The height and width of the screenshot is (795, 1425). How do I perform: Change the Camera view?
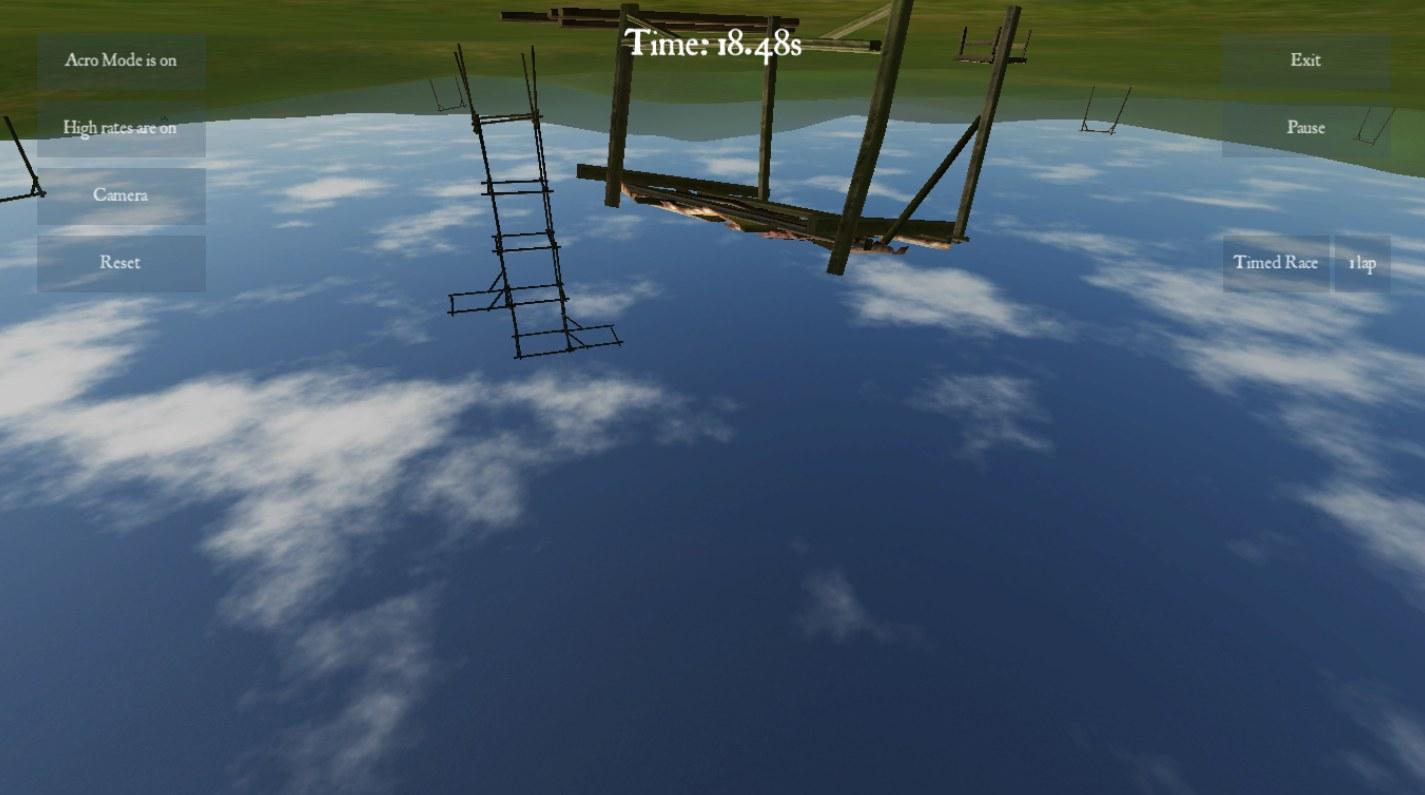[121, 195]
